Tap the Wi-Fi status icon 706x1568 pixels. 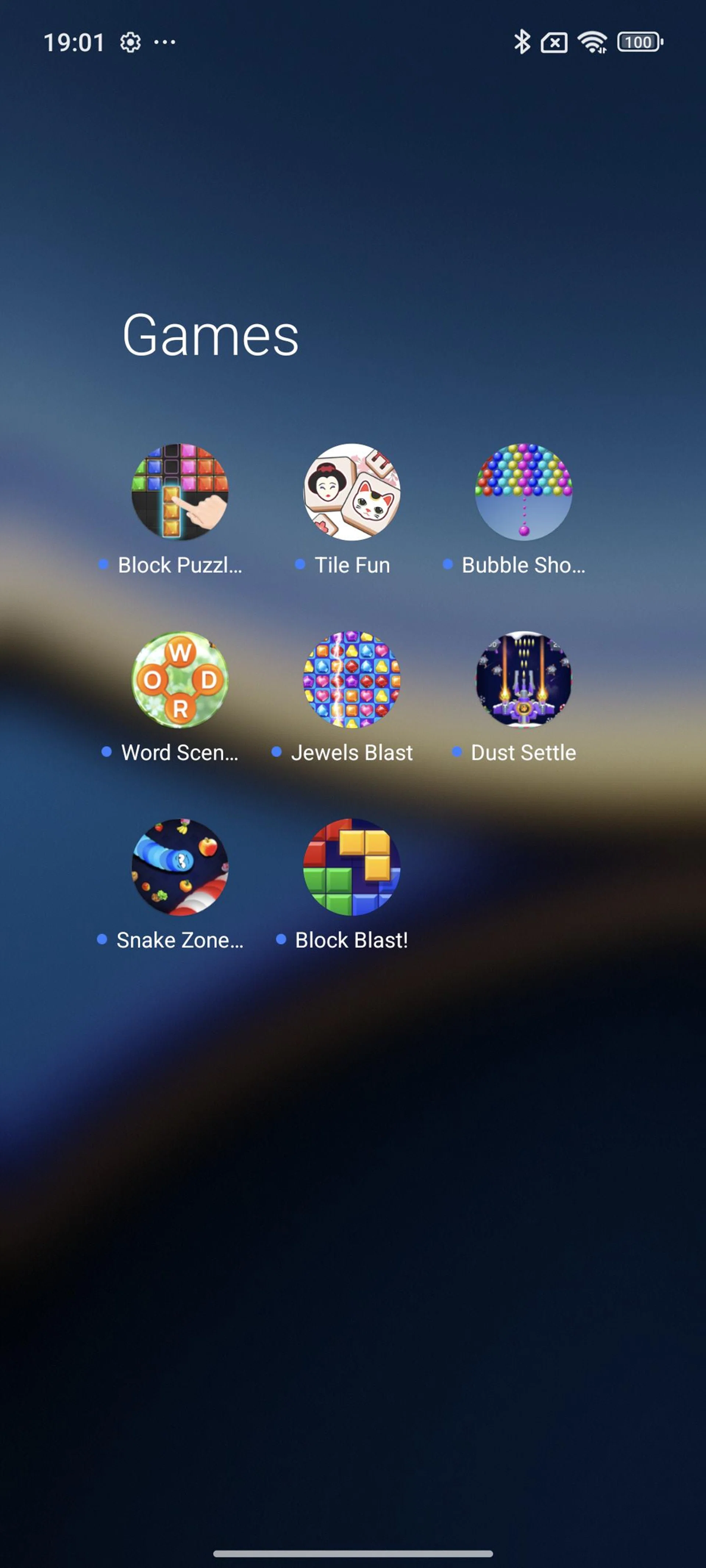pyautogui.click(x=592, y=42)
